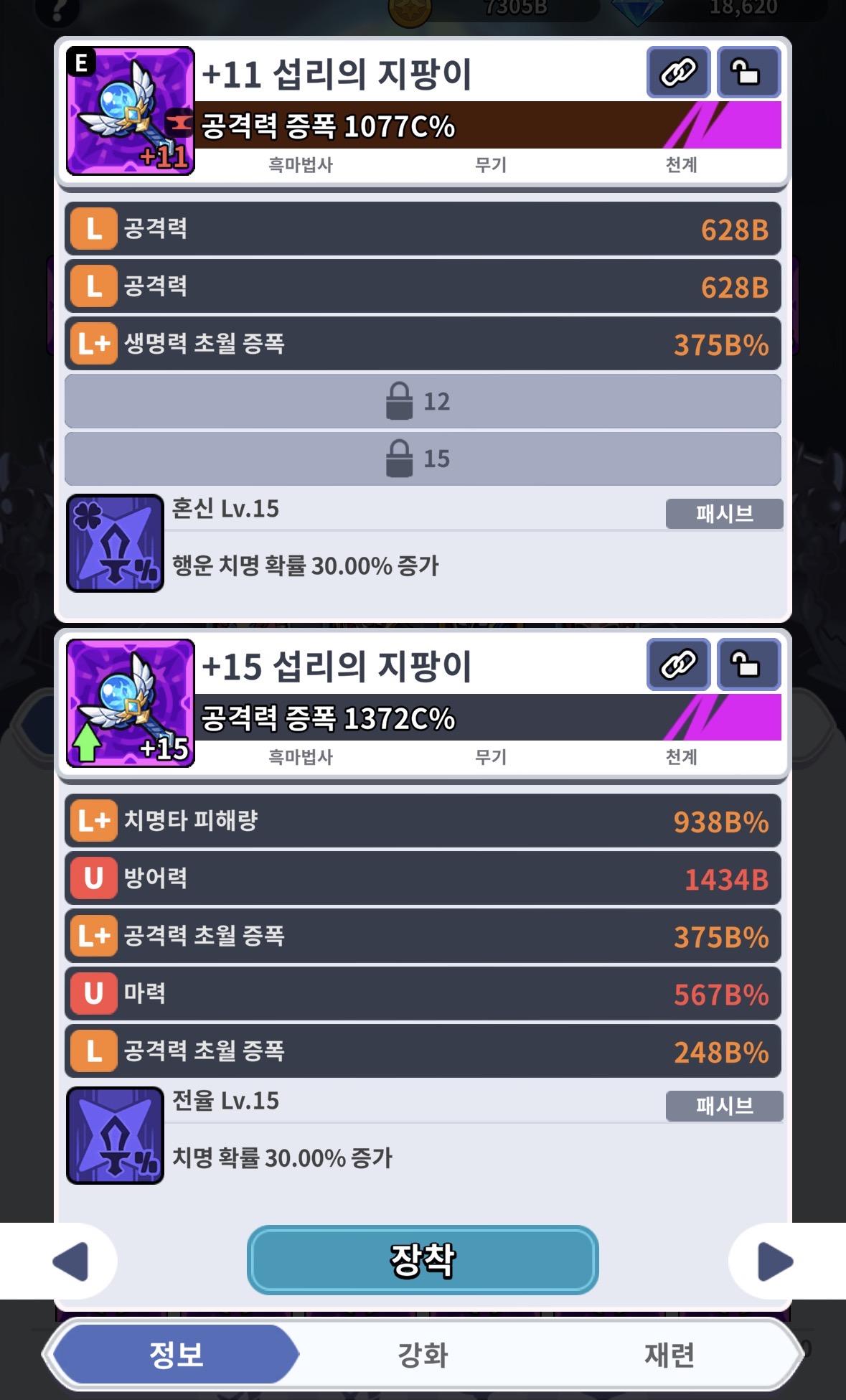Image resolution: width=846 pixels, height=1400 pixels.
Task: Toggle the lock icon on the +11 staff
Action: point(748,72)
